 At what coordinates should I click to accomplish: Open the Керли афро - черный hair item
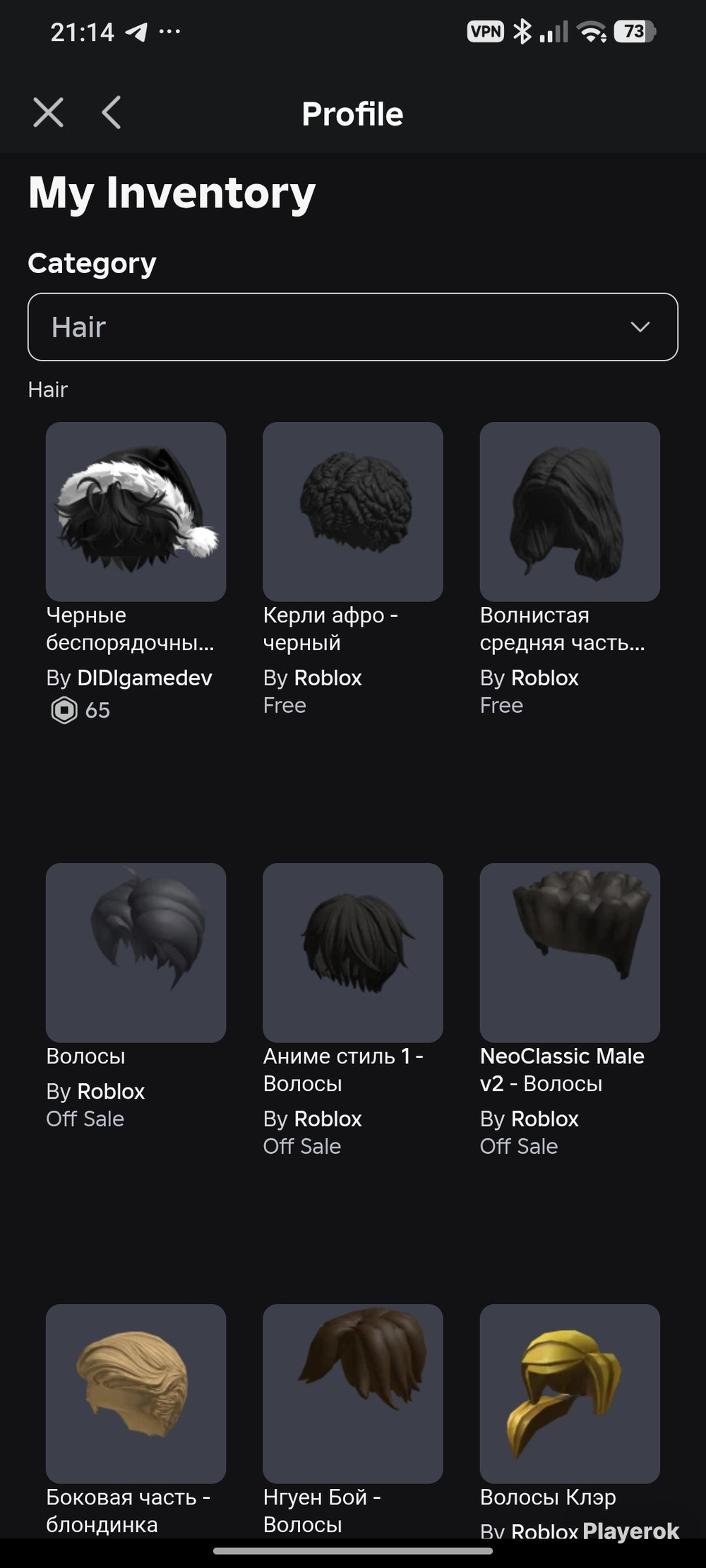point(353,512)
